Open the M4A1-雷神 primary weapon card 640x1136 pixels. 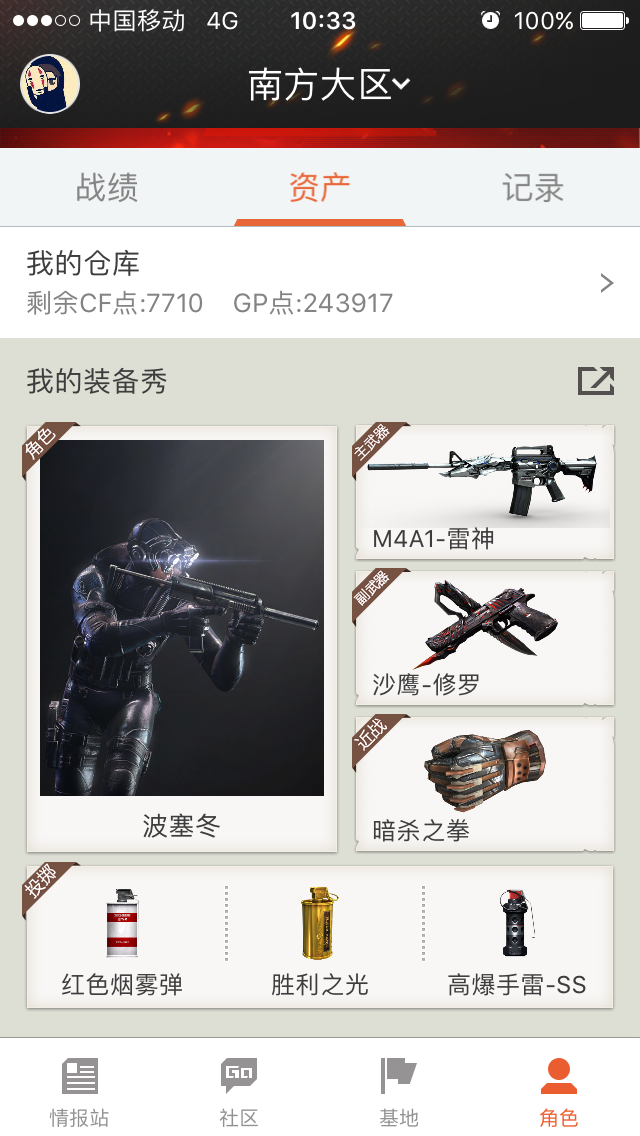tap(485, 492)
